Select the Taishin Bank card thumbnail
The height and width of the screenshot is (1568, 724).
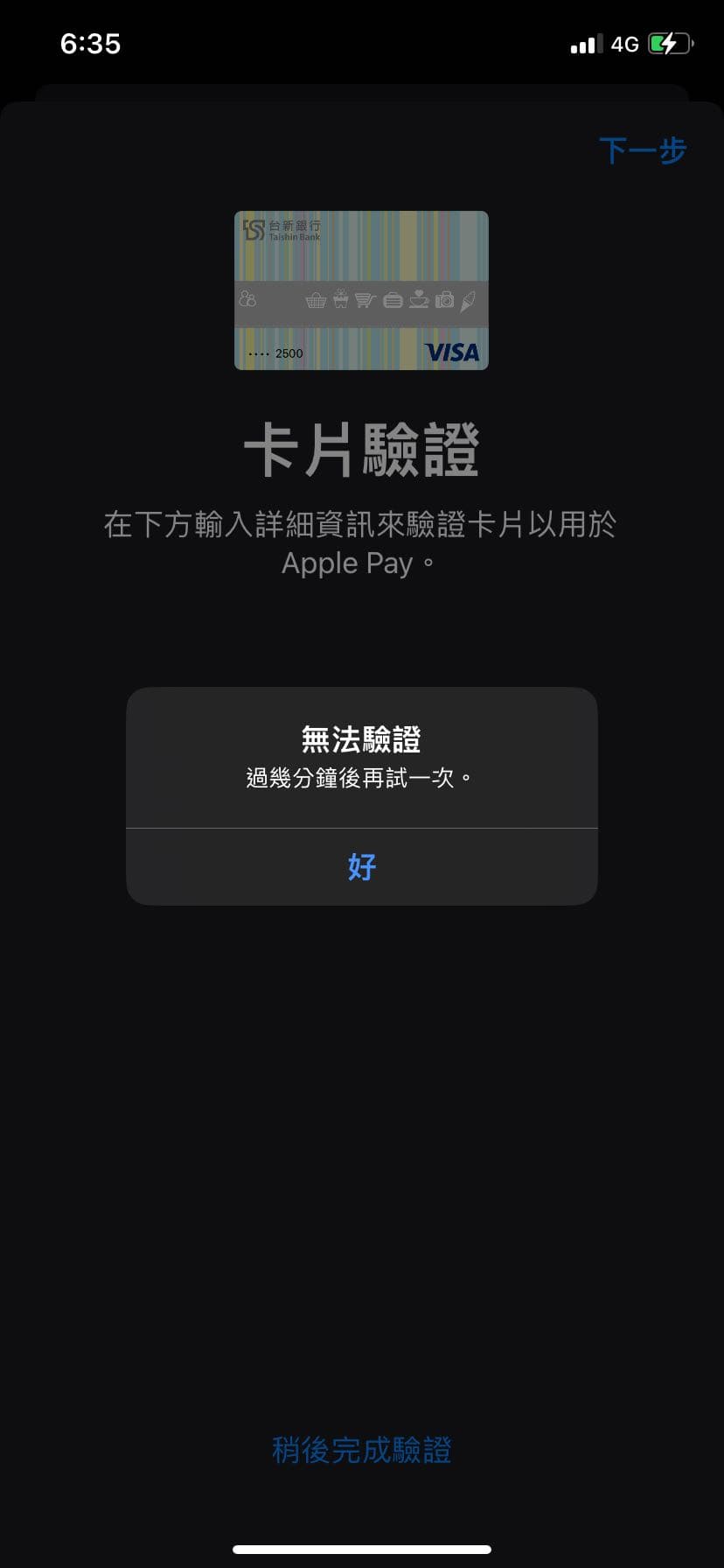[360, 290]
